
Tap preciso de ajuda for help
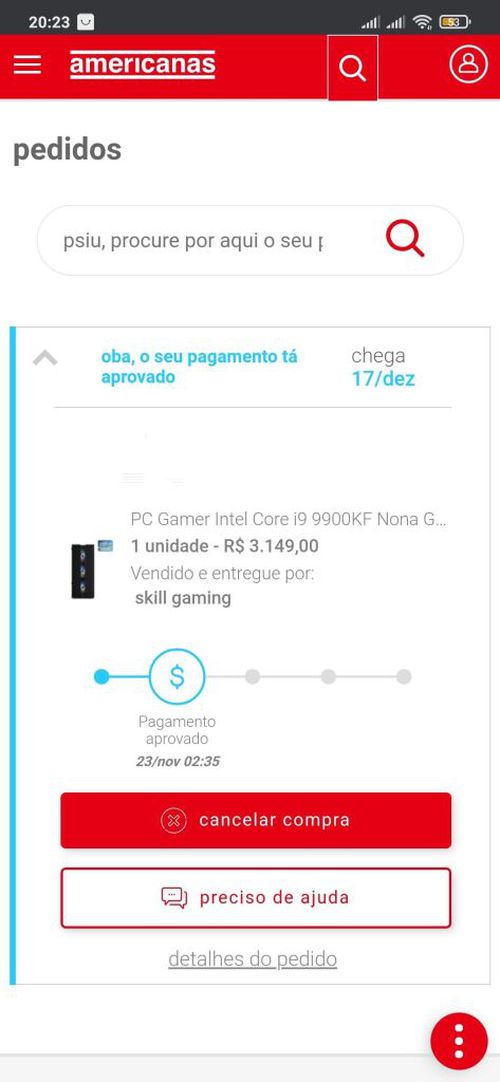pos(256,897)
